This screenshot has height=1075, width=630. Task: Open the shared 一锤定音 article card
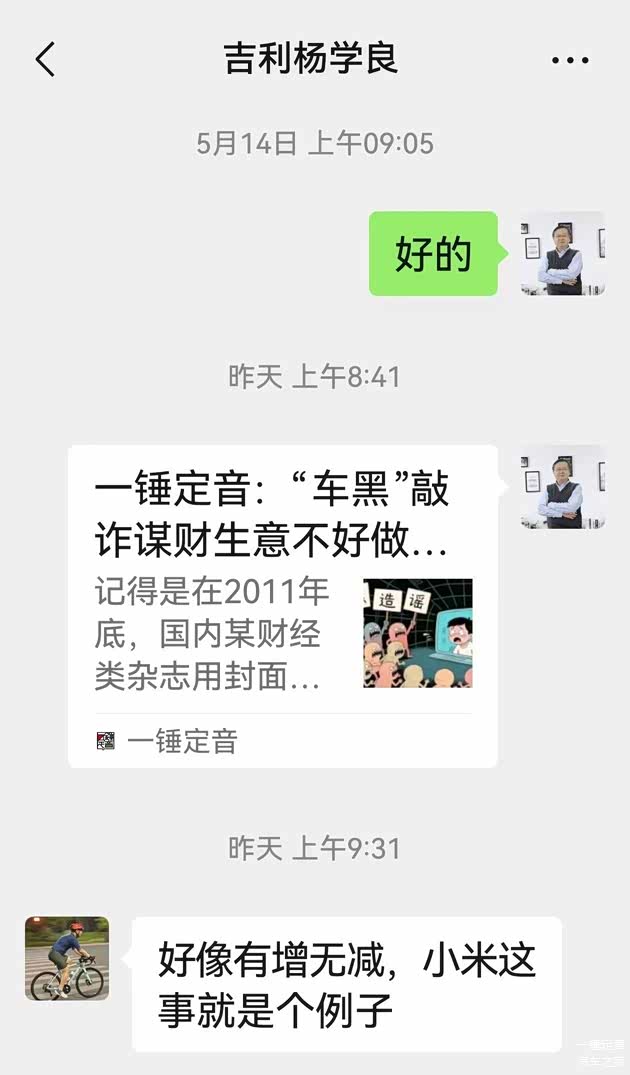(x=282, y=605)
